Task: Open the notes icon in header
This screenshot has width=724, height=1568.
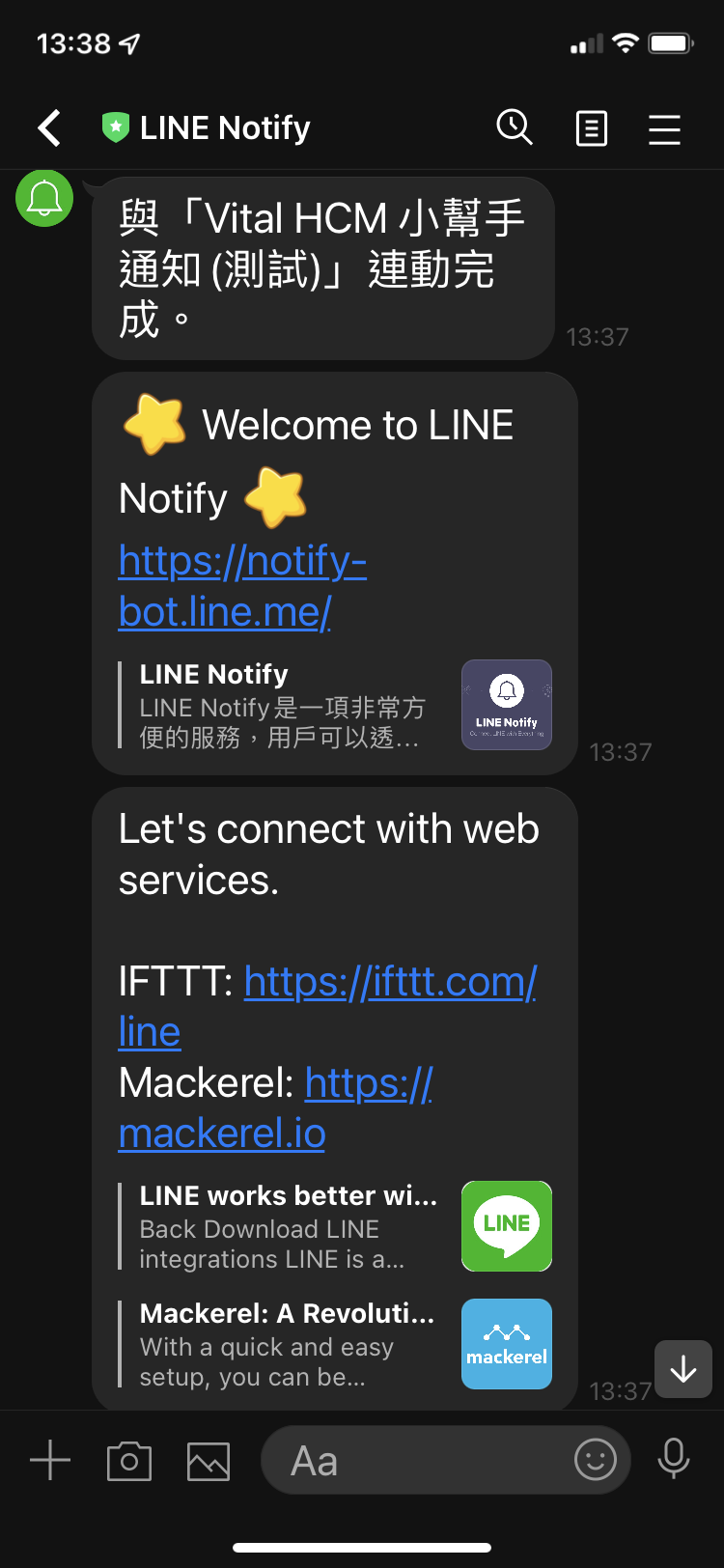Action: pos(591,127)
